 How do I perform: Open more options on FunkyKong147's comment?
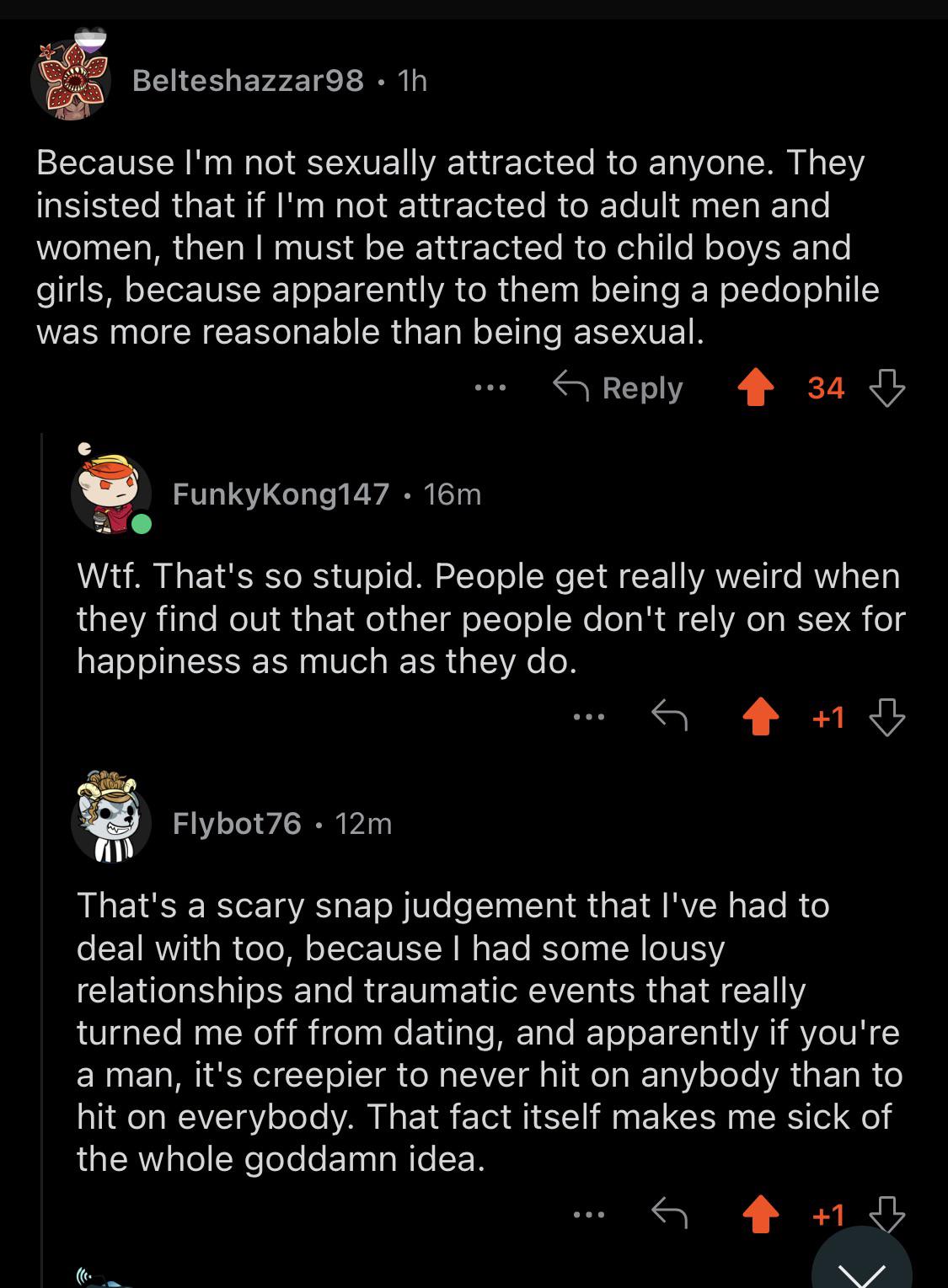(x=588, y=718)
